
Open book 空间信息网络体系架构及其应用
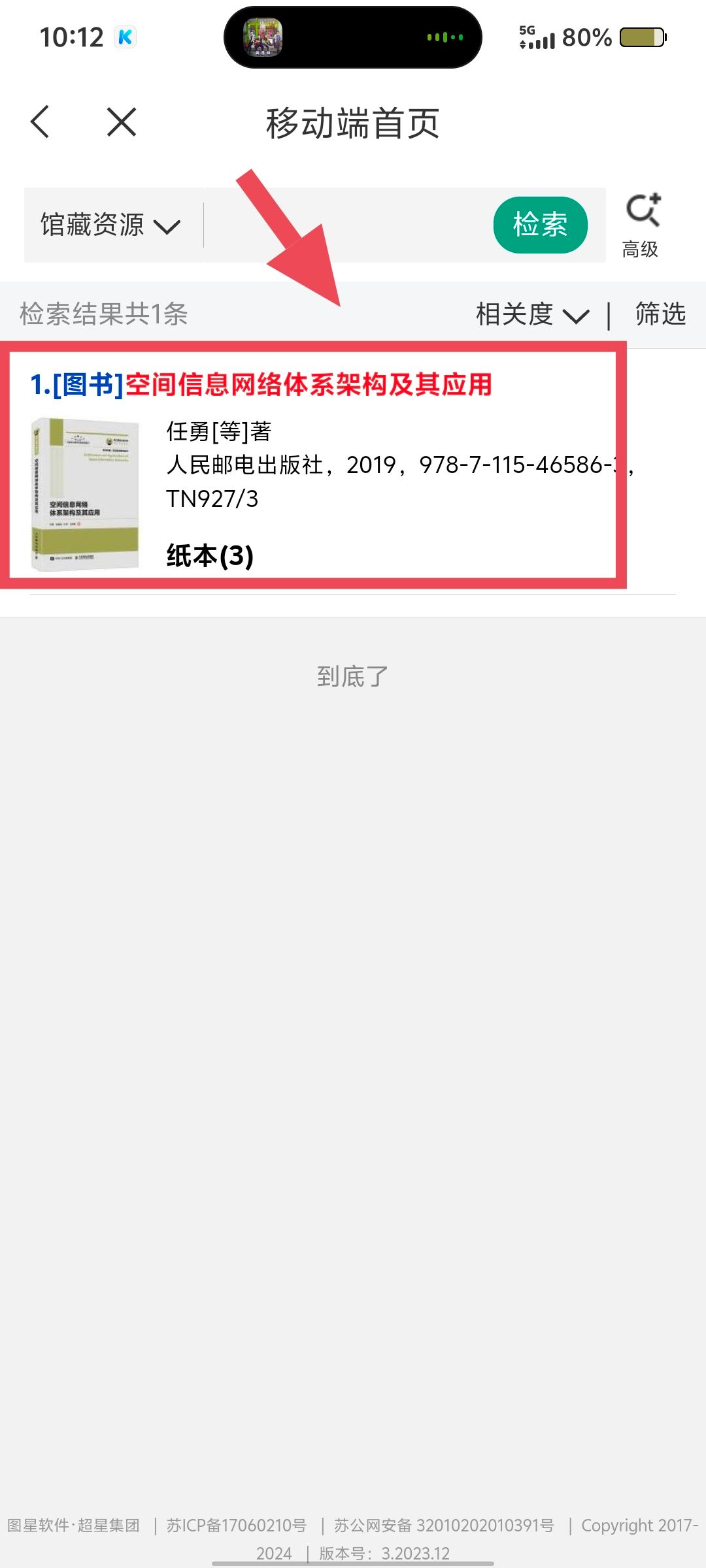(307, 385)
